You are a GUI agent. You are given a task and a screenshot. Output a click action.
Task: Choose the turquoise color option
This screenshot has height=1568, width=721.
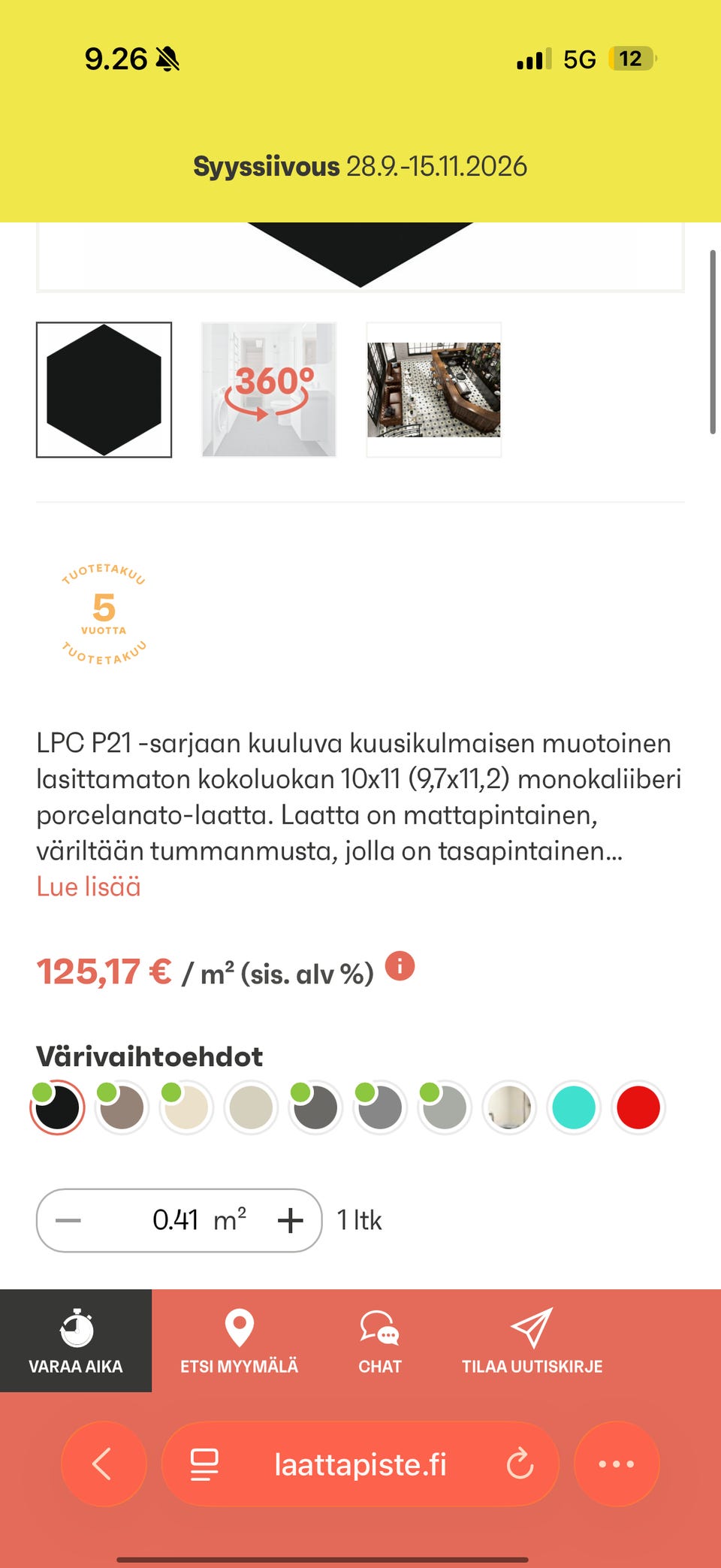click(x=574, y=1107)
